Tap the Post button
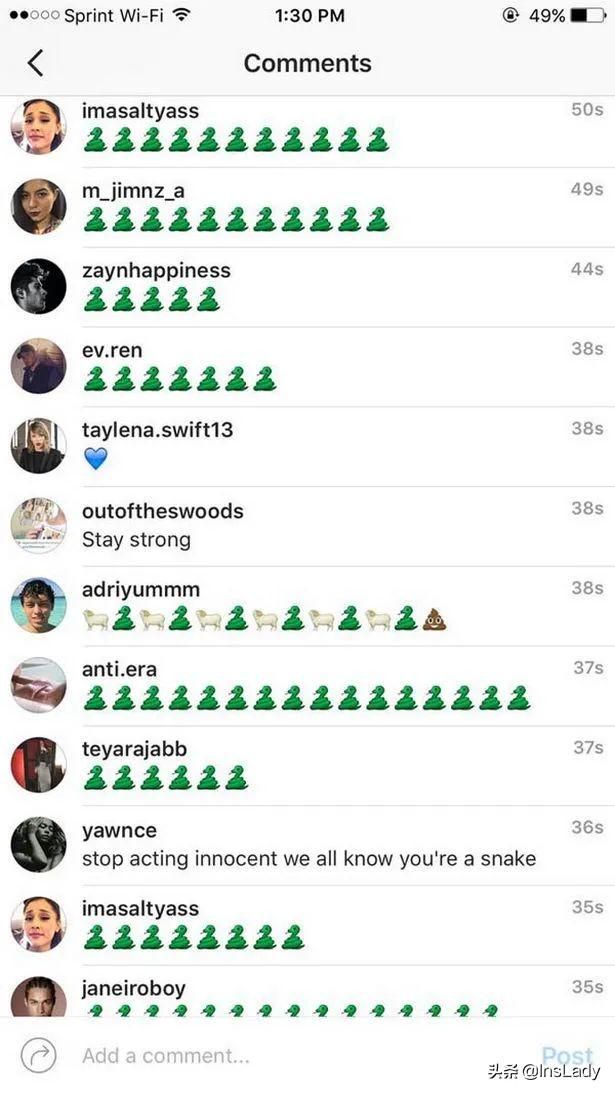 point(567,1056)
